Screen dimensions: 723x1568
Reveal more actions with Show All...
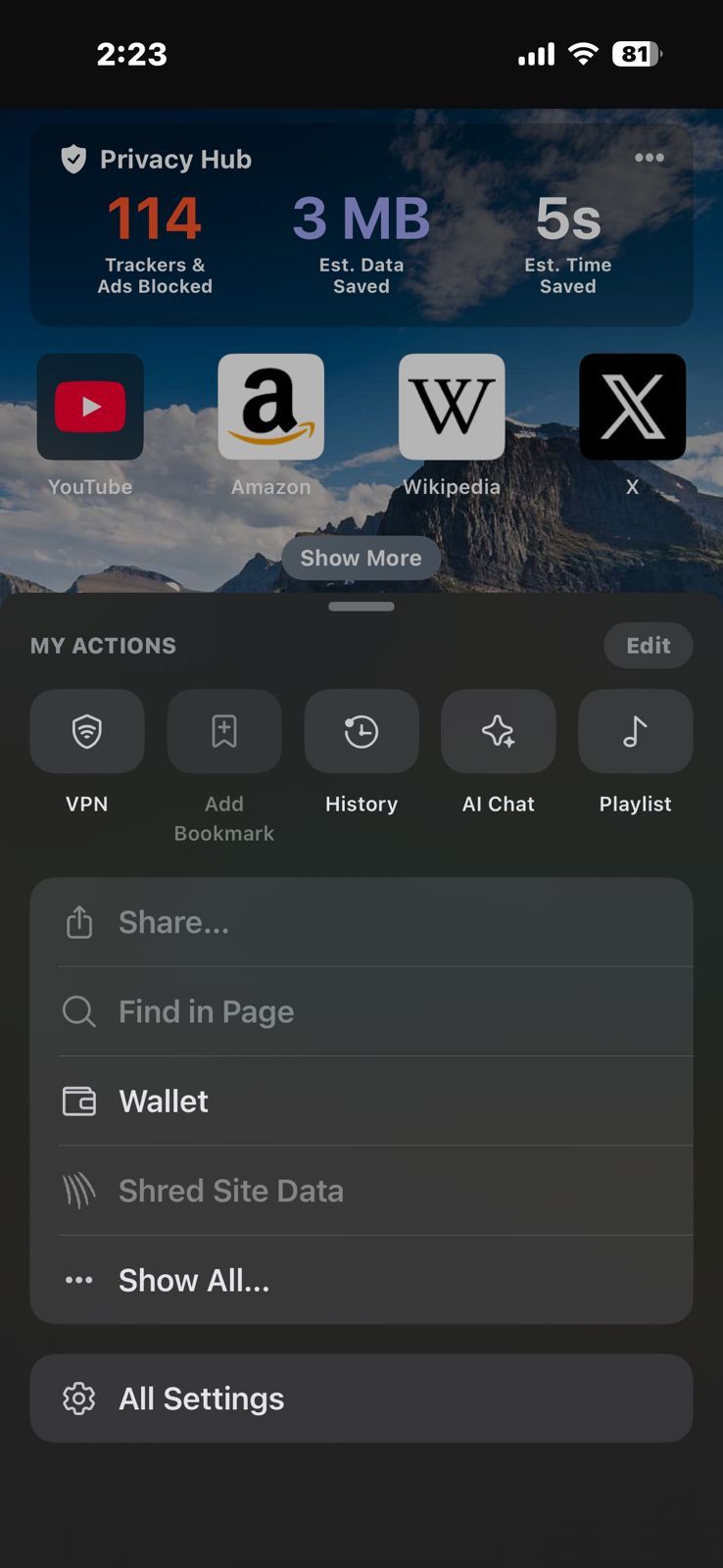point(193,1279)
